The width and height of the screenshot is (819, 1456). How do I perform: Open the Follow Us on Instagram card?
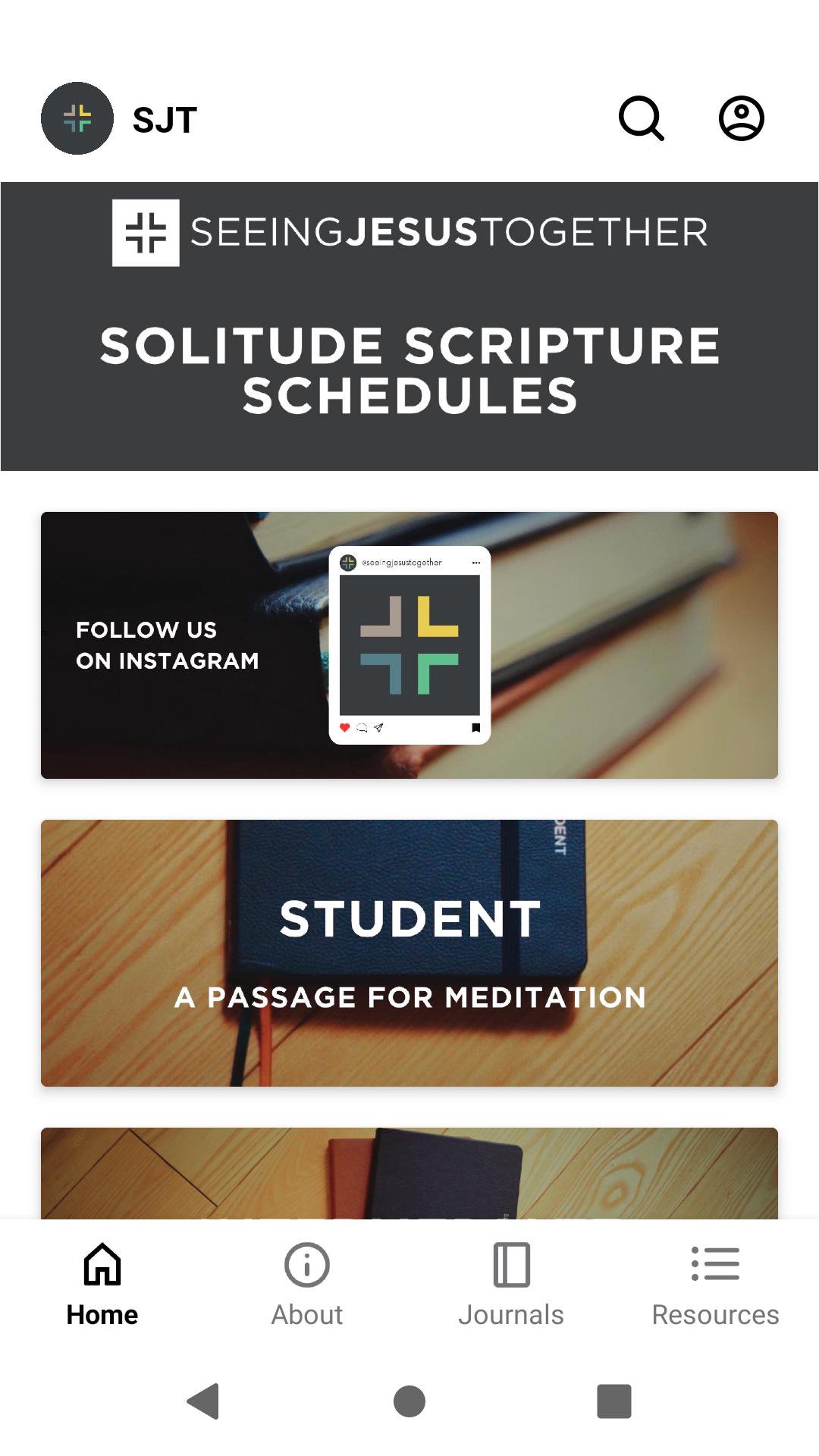(409, 645)
